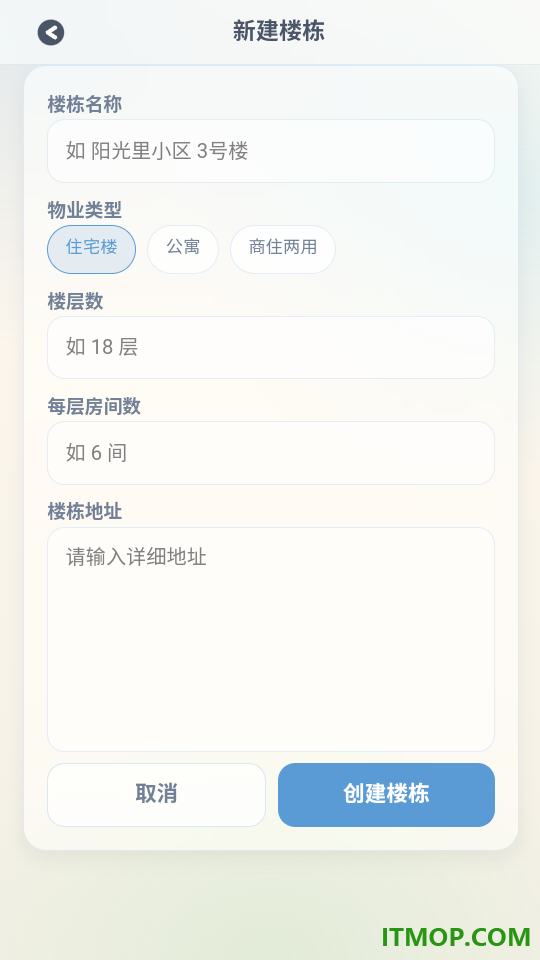Viewport: 540px width, 960px height.
Task: Go back using the top-left arrow
Action: click(x=51, y=32)
